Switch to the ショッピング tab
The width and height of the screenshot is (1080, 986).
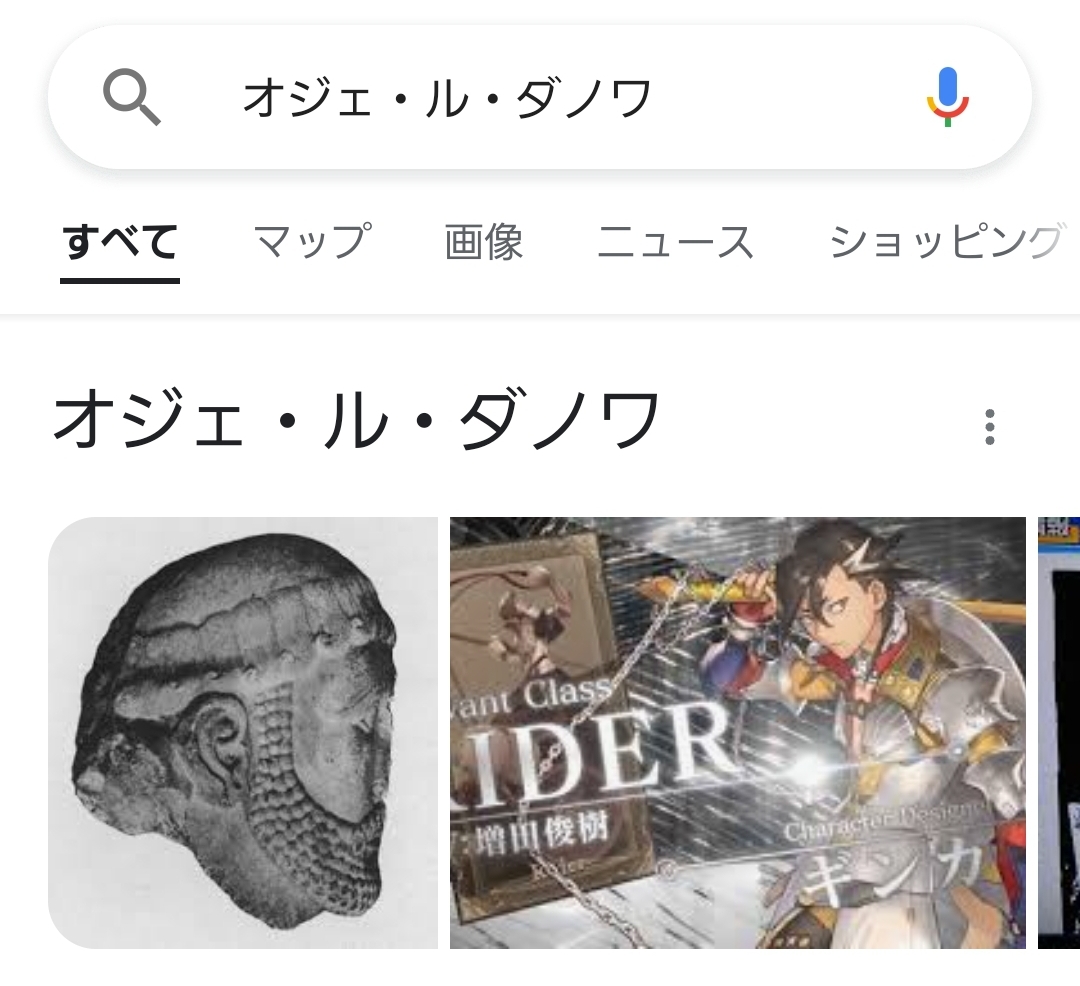point(944,243)
